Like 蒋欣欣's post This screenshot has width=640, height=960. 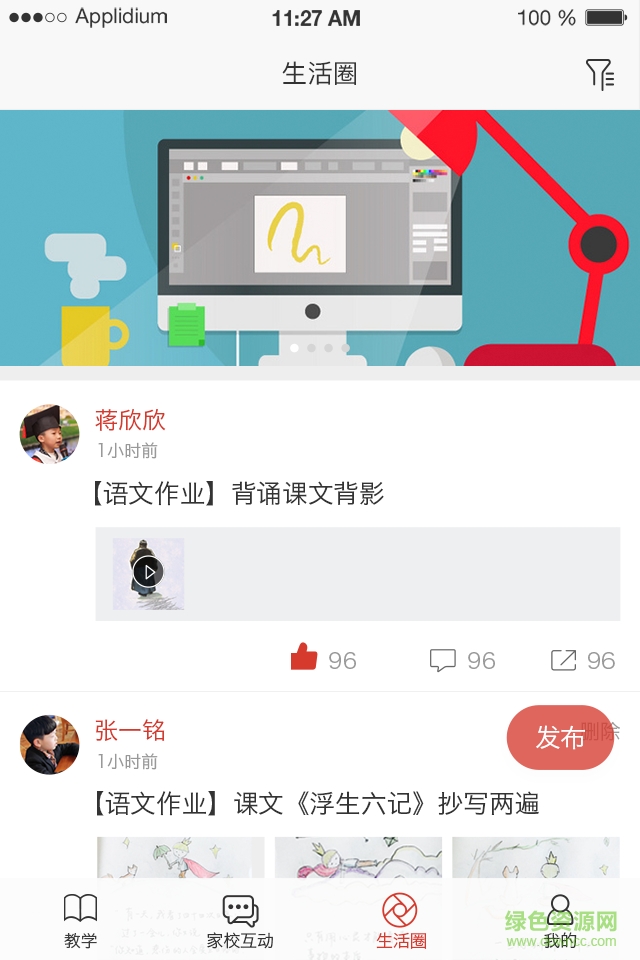tap(304, 659)
